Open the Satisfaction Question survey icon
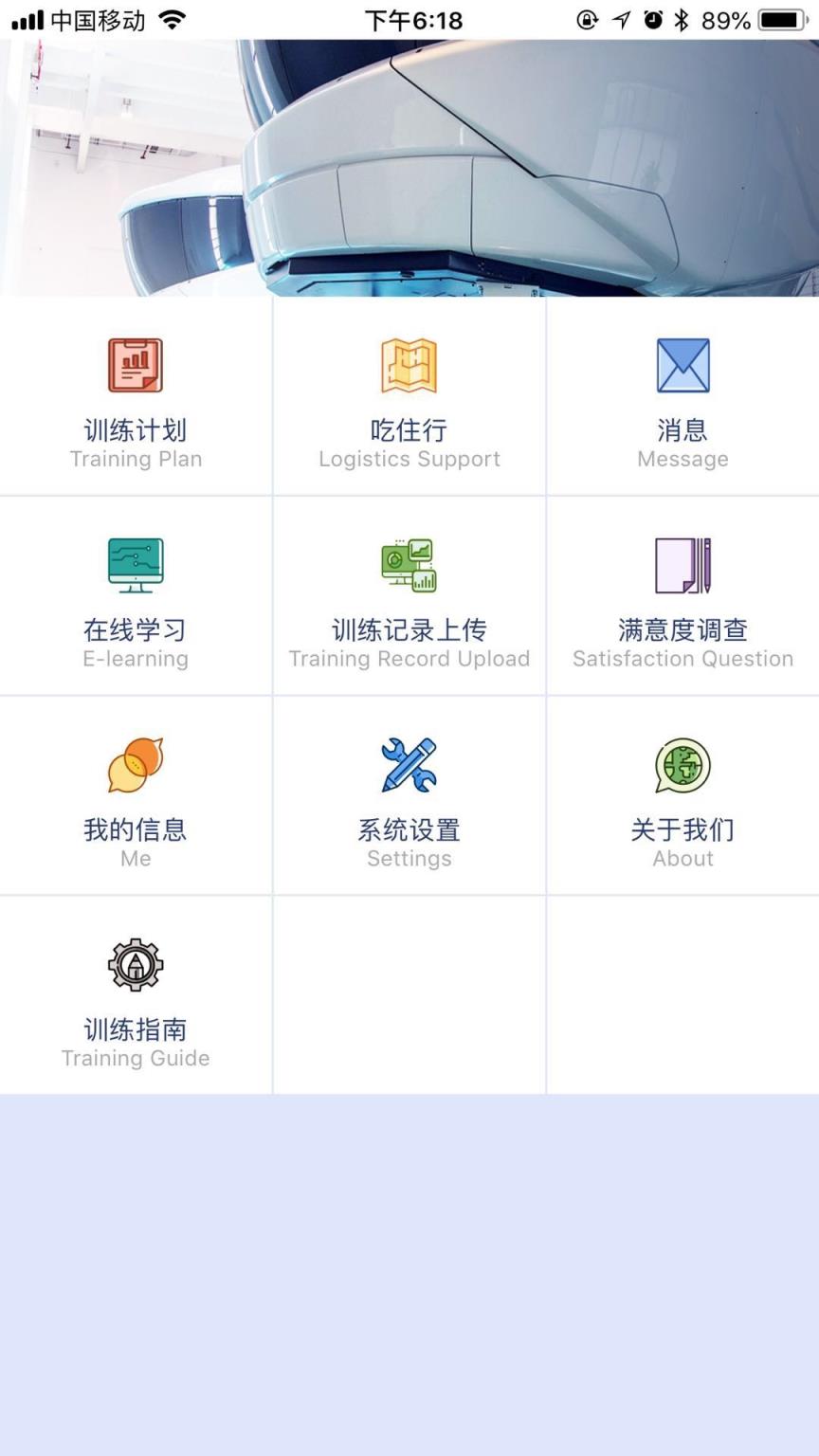 [682, 564]
